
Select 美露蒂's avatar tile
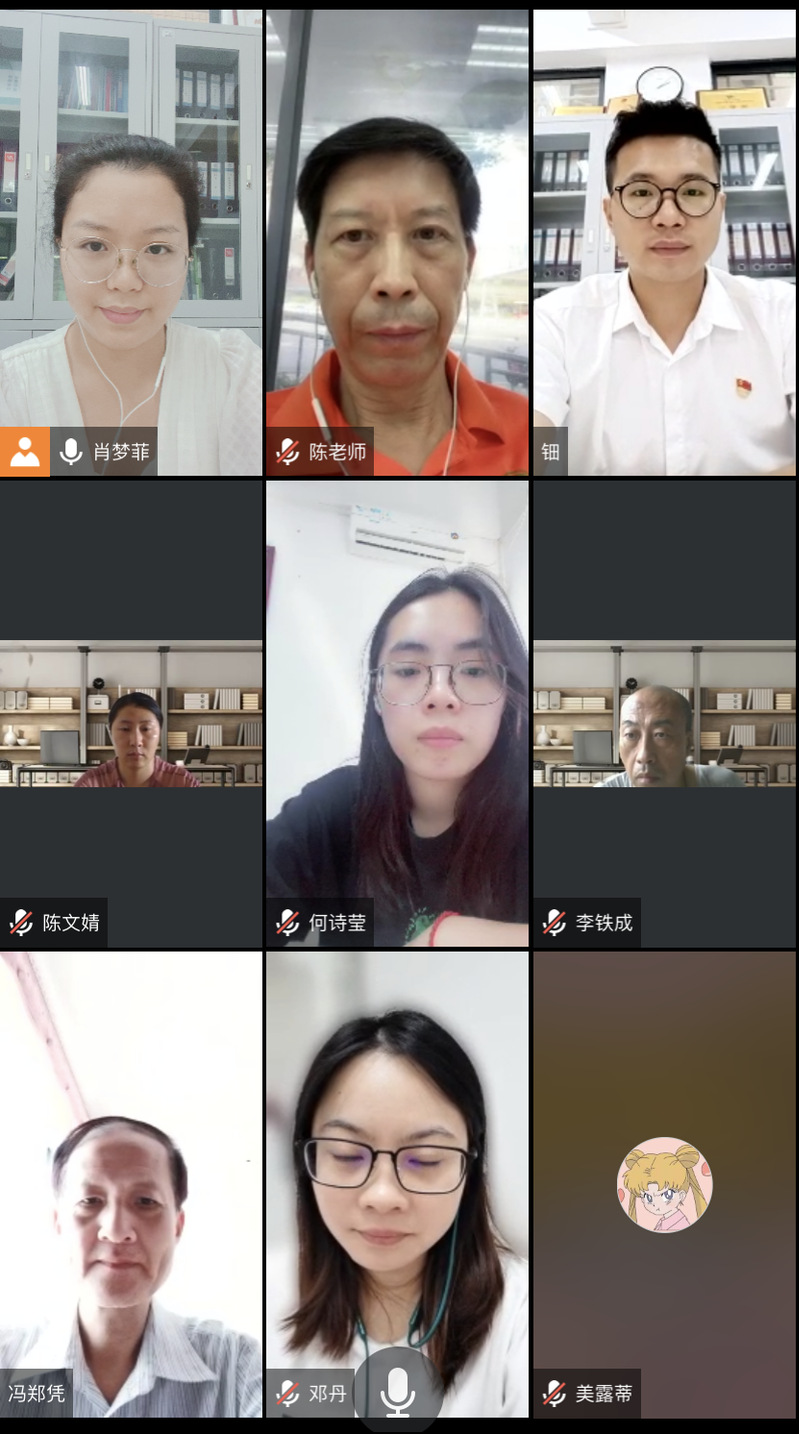tap(664, 1184)
